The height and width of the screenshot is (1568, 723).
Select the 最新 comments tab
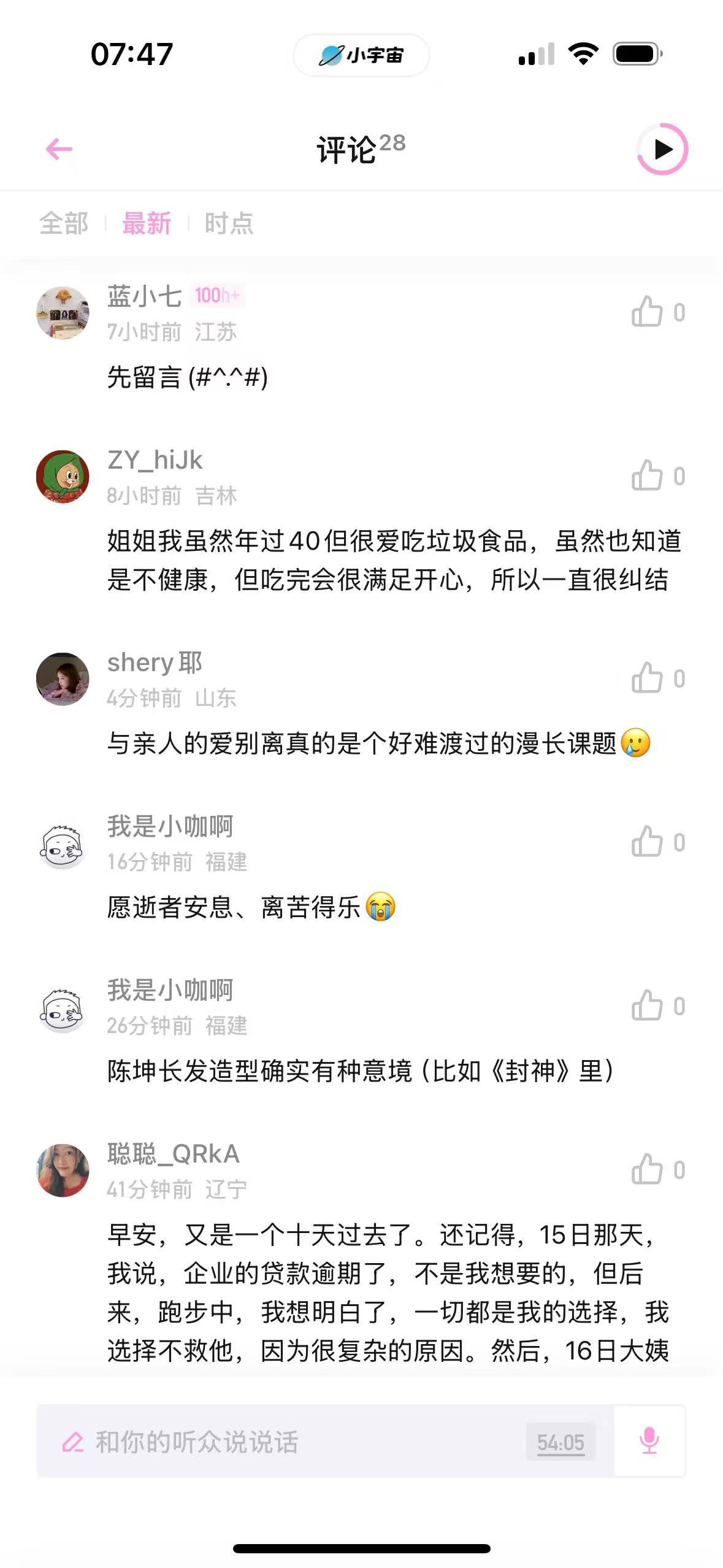147,223
